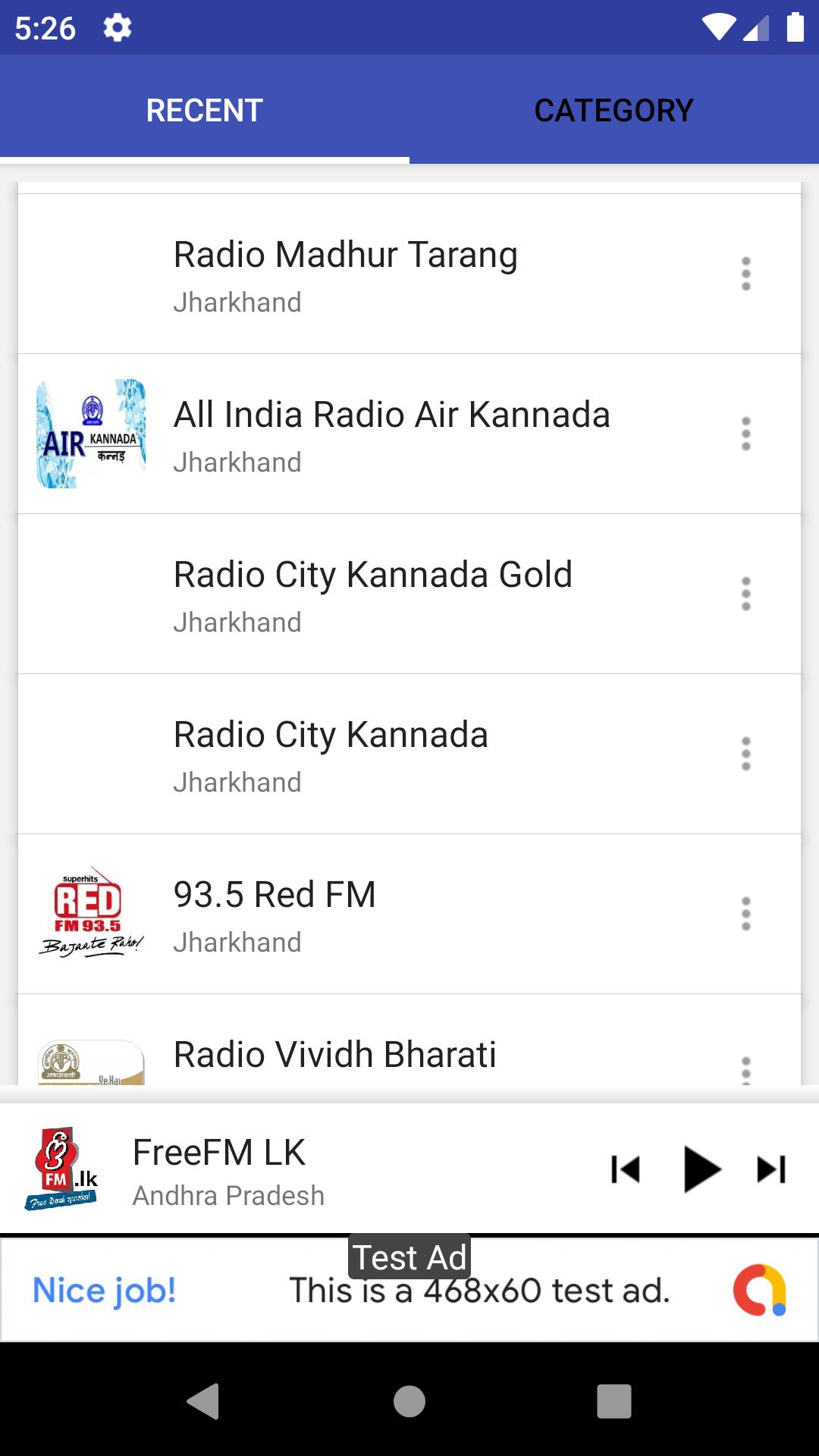
Task: Open Radio Madhur Tarang station
Action: tap(409, 274)
